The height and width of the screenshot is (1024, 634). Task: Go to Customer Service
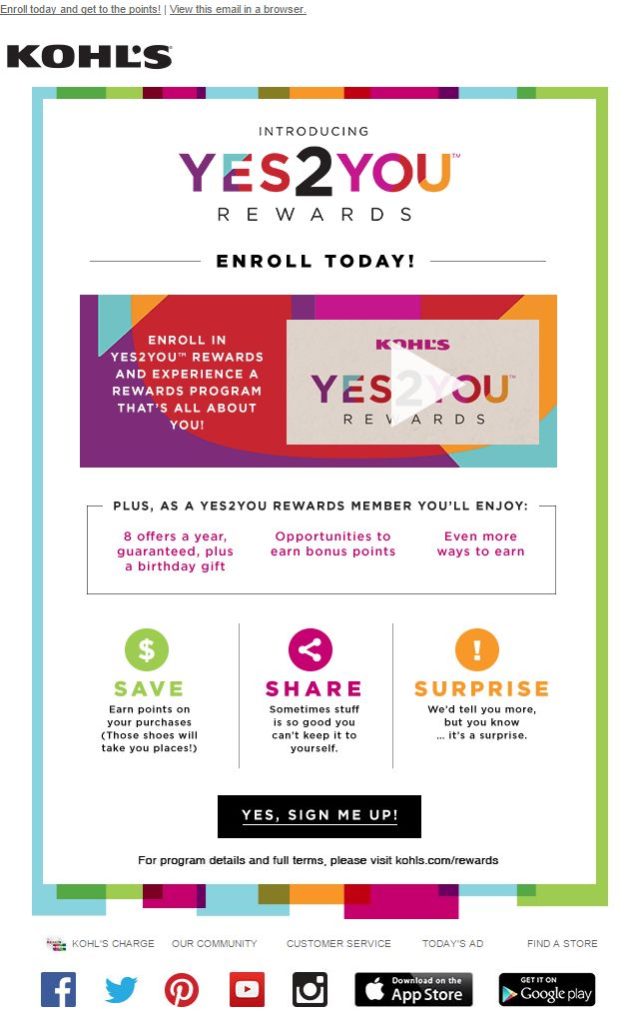[x=338, y=943]
